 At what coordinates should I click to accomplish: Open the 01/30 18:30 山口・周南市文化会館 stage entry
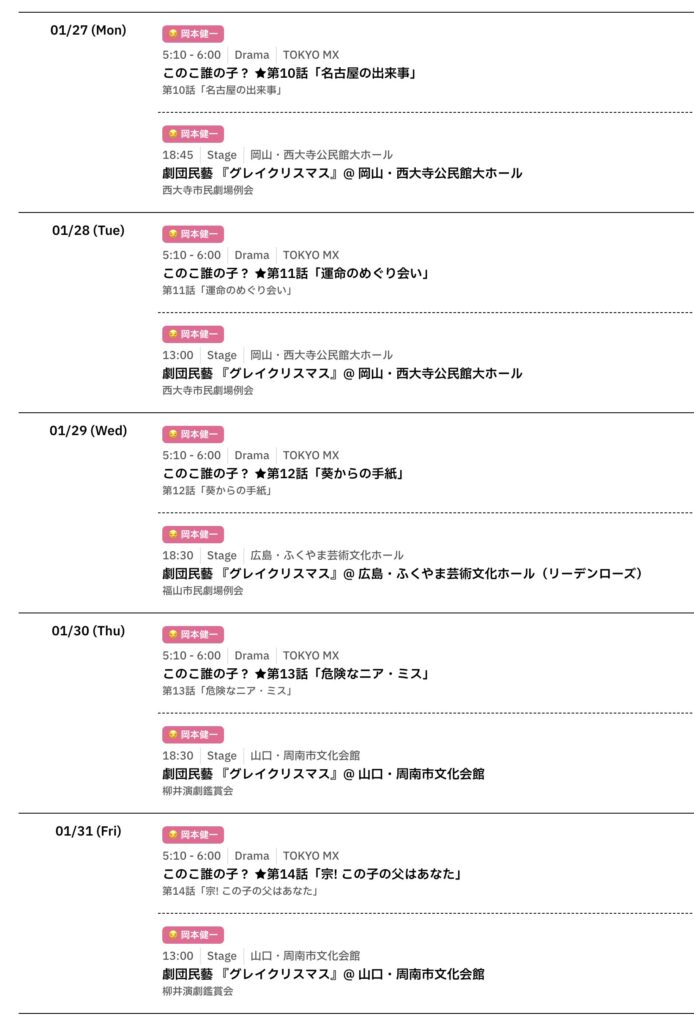pyautogui.click(x=323, y=773)
